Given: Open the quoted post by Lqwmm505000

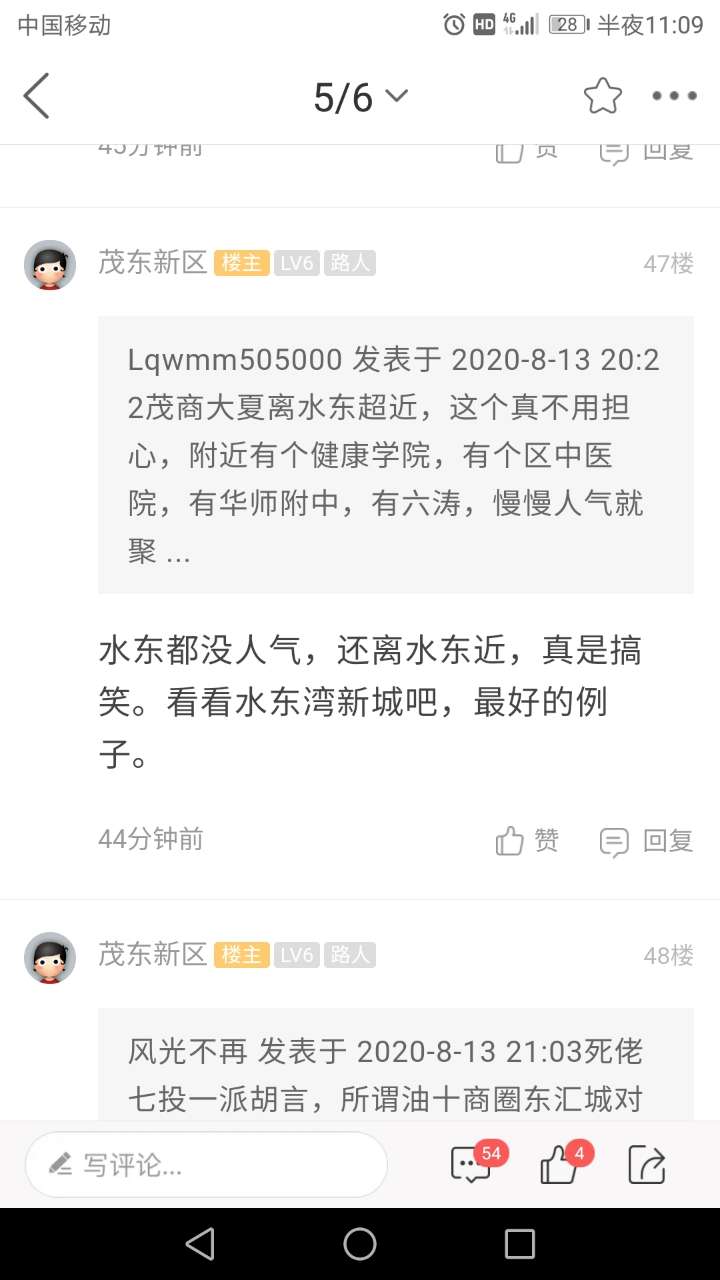Looking at the screenshot, I should (395, 455).
